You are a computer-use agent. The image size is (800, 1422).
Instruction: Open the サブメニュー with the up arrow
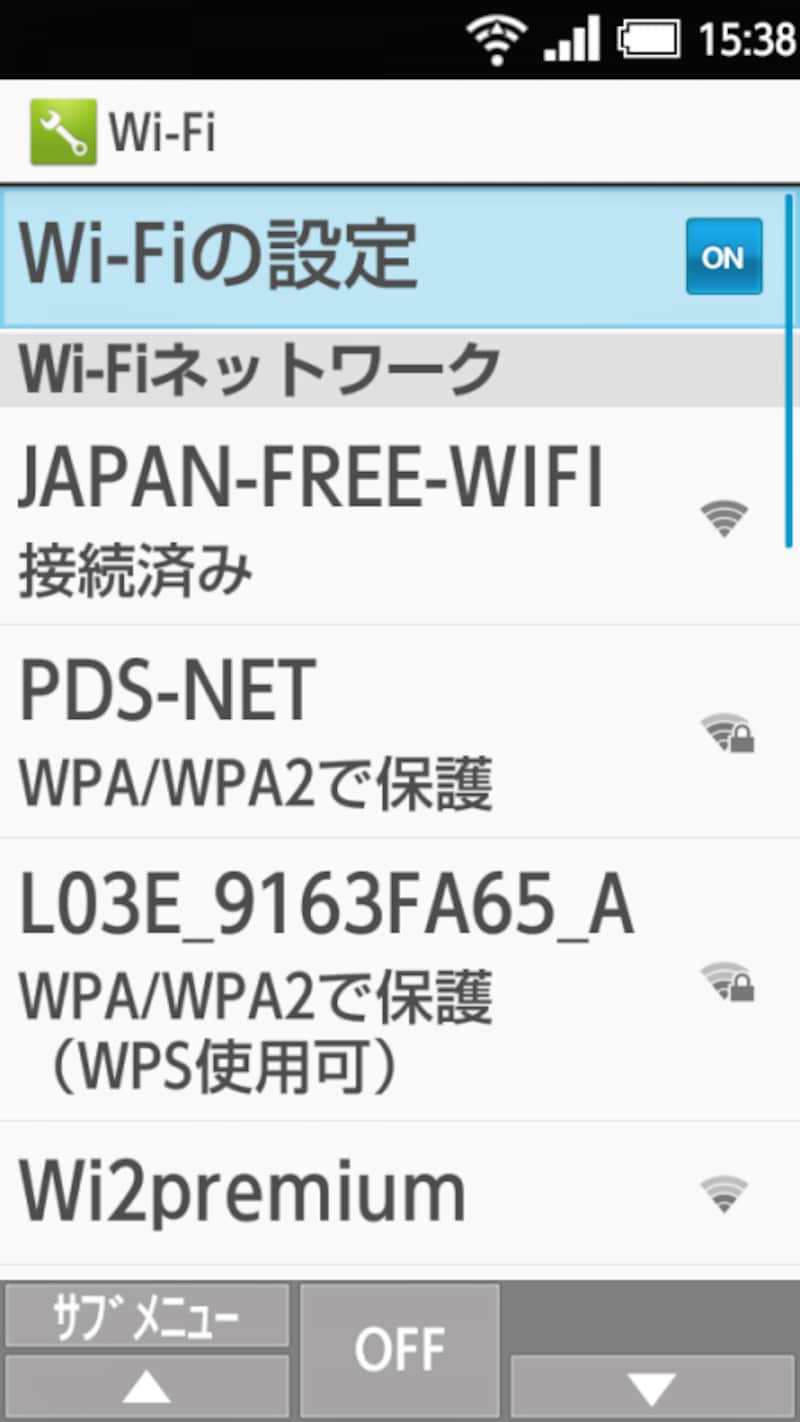tap(147, 1389)
